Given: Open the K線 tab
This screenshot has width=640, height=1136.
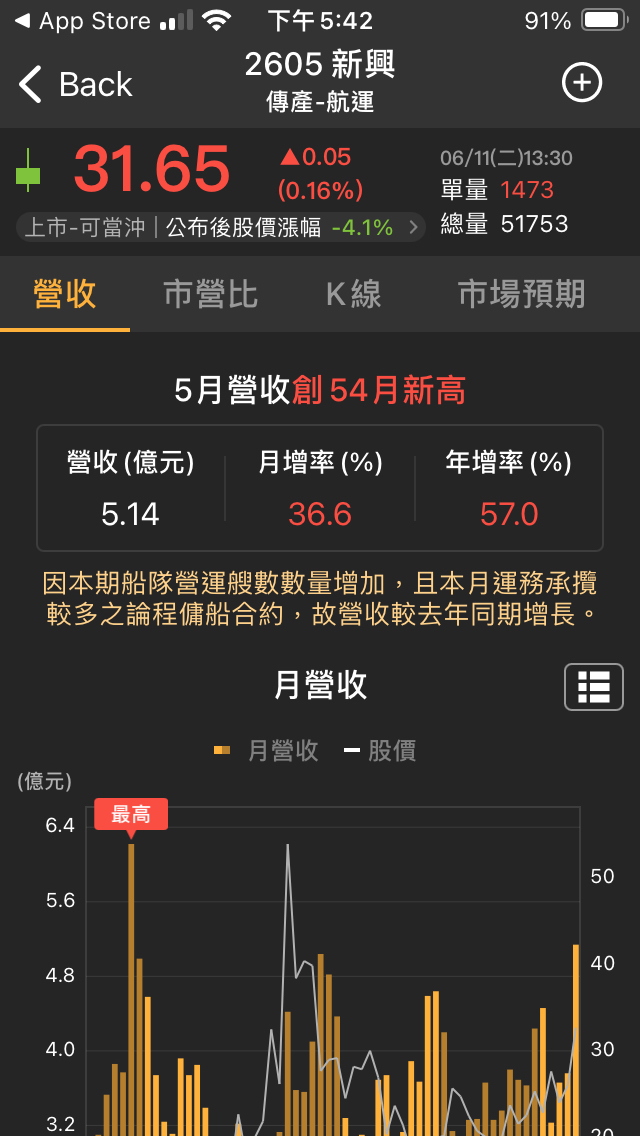Looking at the screenshot, I should (x=353, y=294).
